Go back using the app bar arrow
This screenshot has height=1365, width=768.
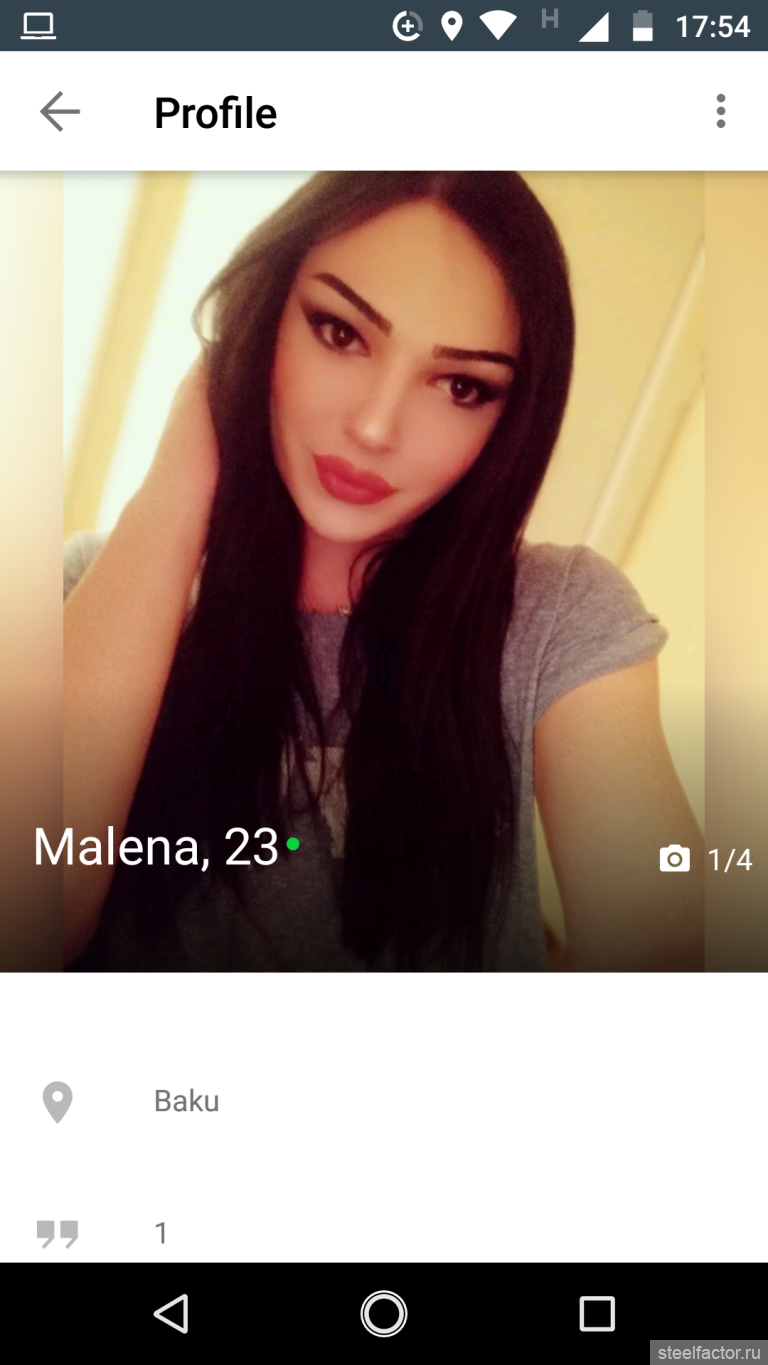pyautogui.click(x=59, y=112)
